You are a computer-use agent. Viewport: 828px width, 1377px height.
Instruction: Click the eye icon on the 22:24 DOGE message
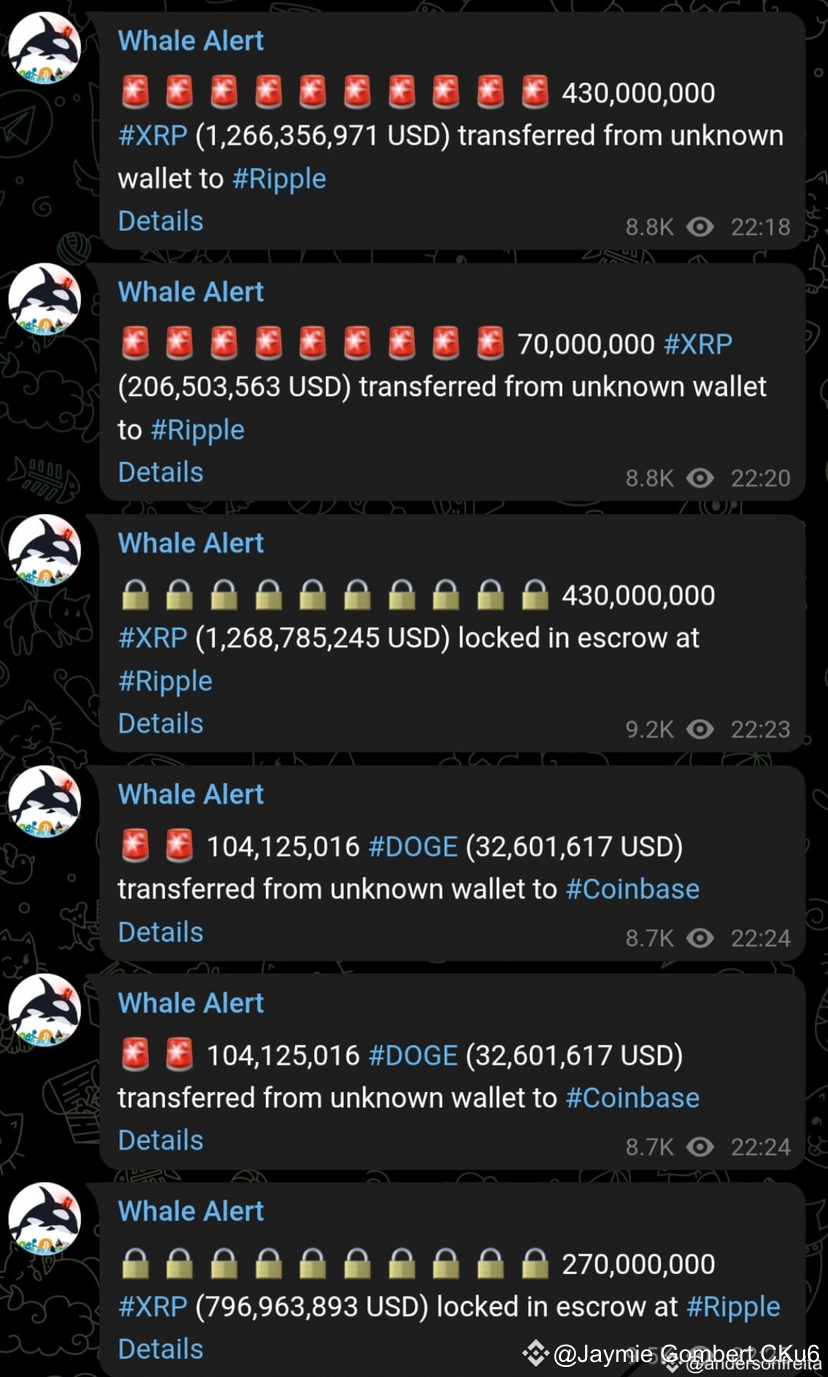click(x=699, y=938)
